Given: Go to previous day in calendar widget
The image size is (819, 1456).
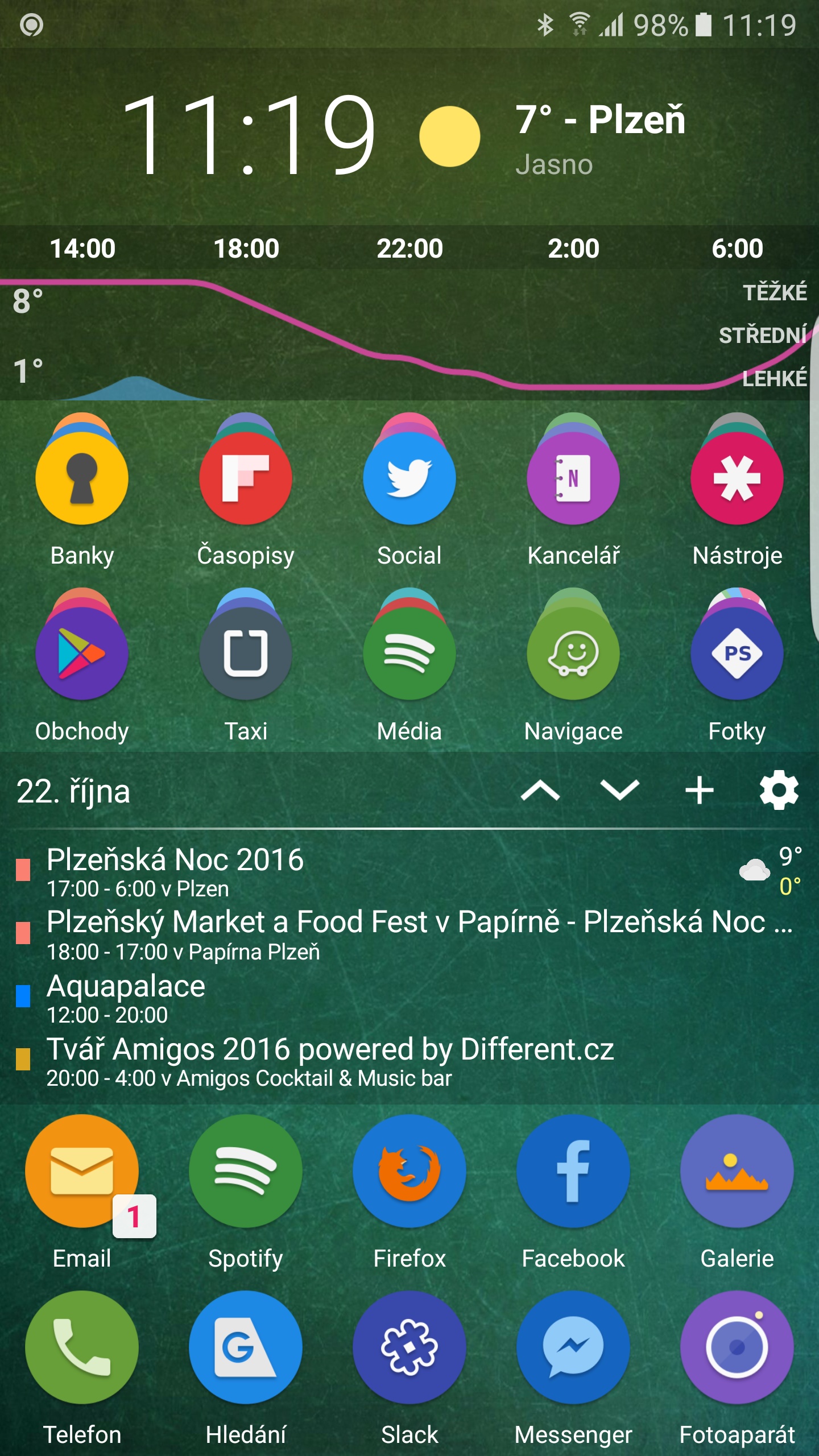Looking at the screenshot, I should pos(540,791).
